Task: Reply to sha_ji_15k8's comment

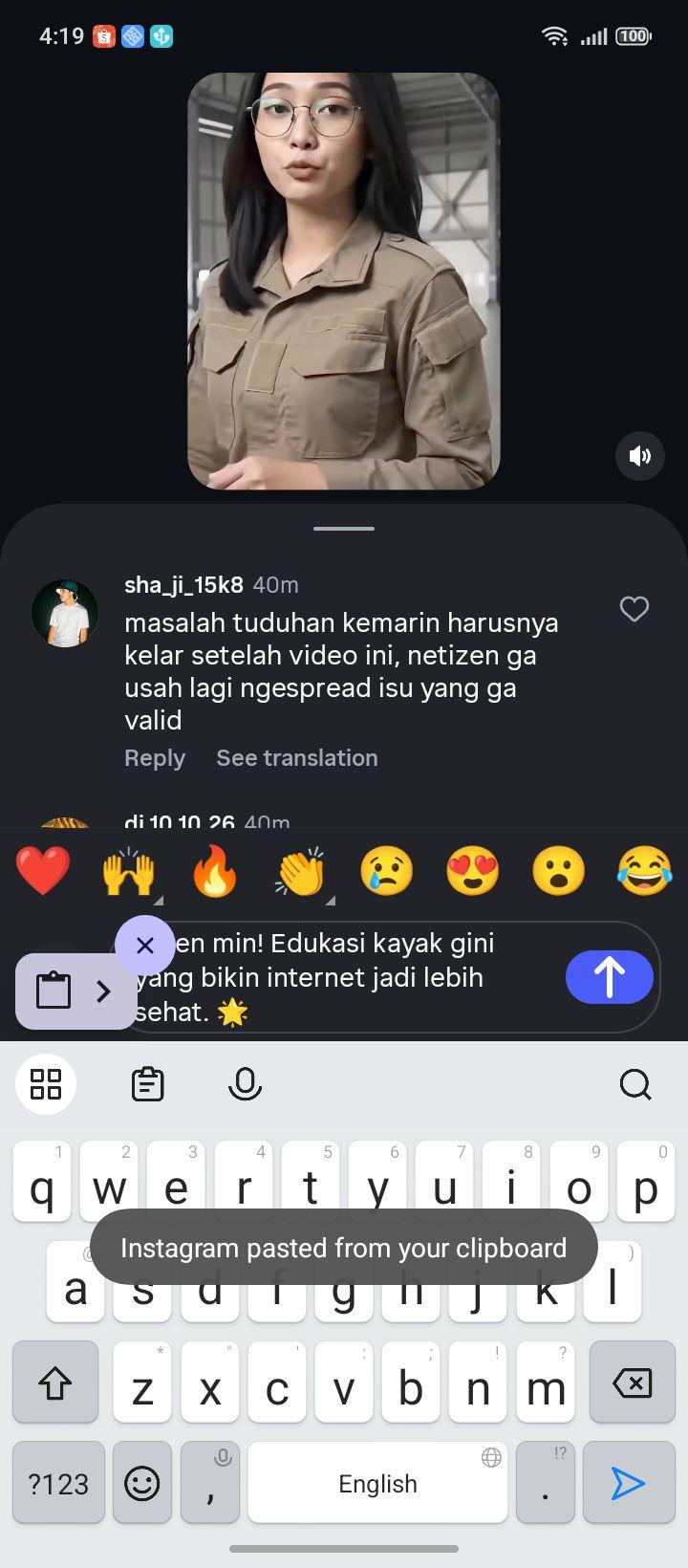Action: (155, 758)
